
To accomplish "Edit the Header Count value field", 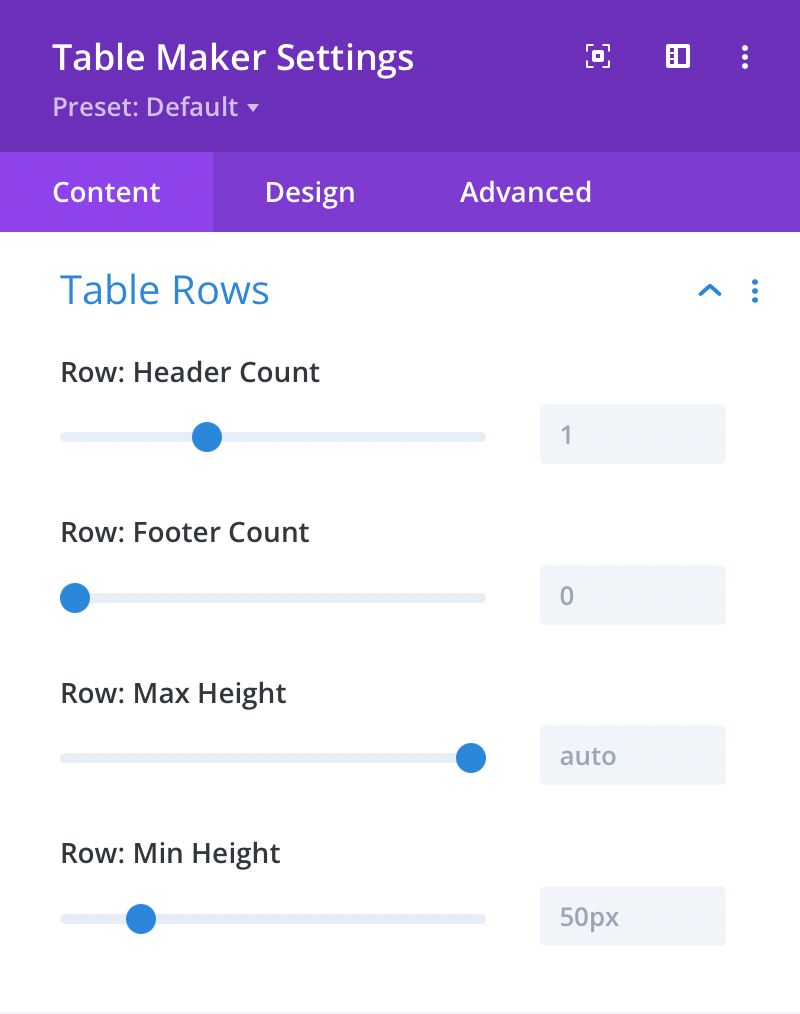I will [632, 434].
